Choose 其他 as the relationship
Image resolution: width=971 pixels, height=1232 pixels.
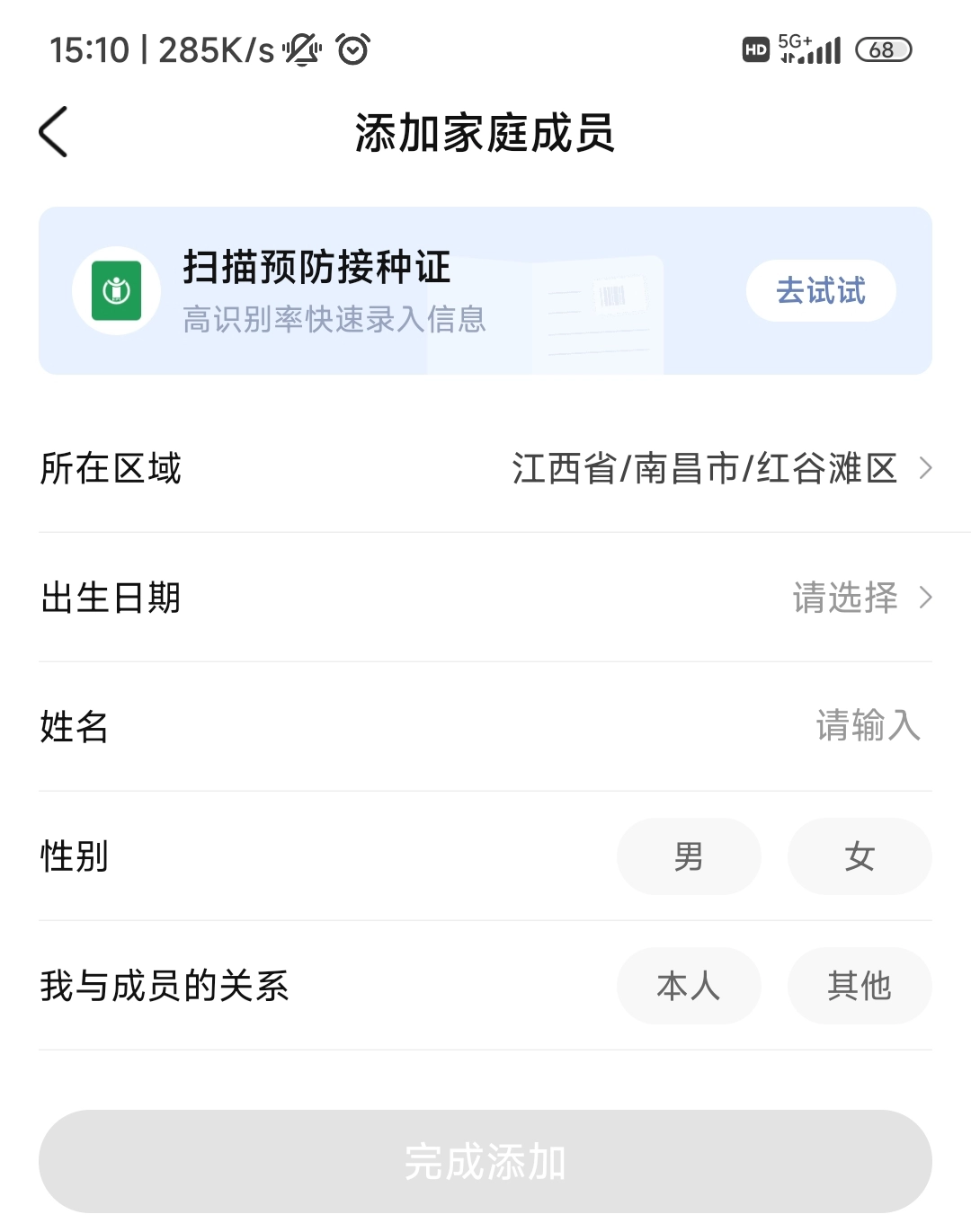coord(859,986)
